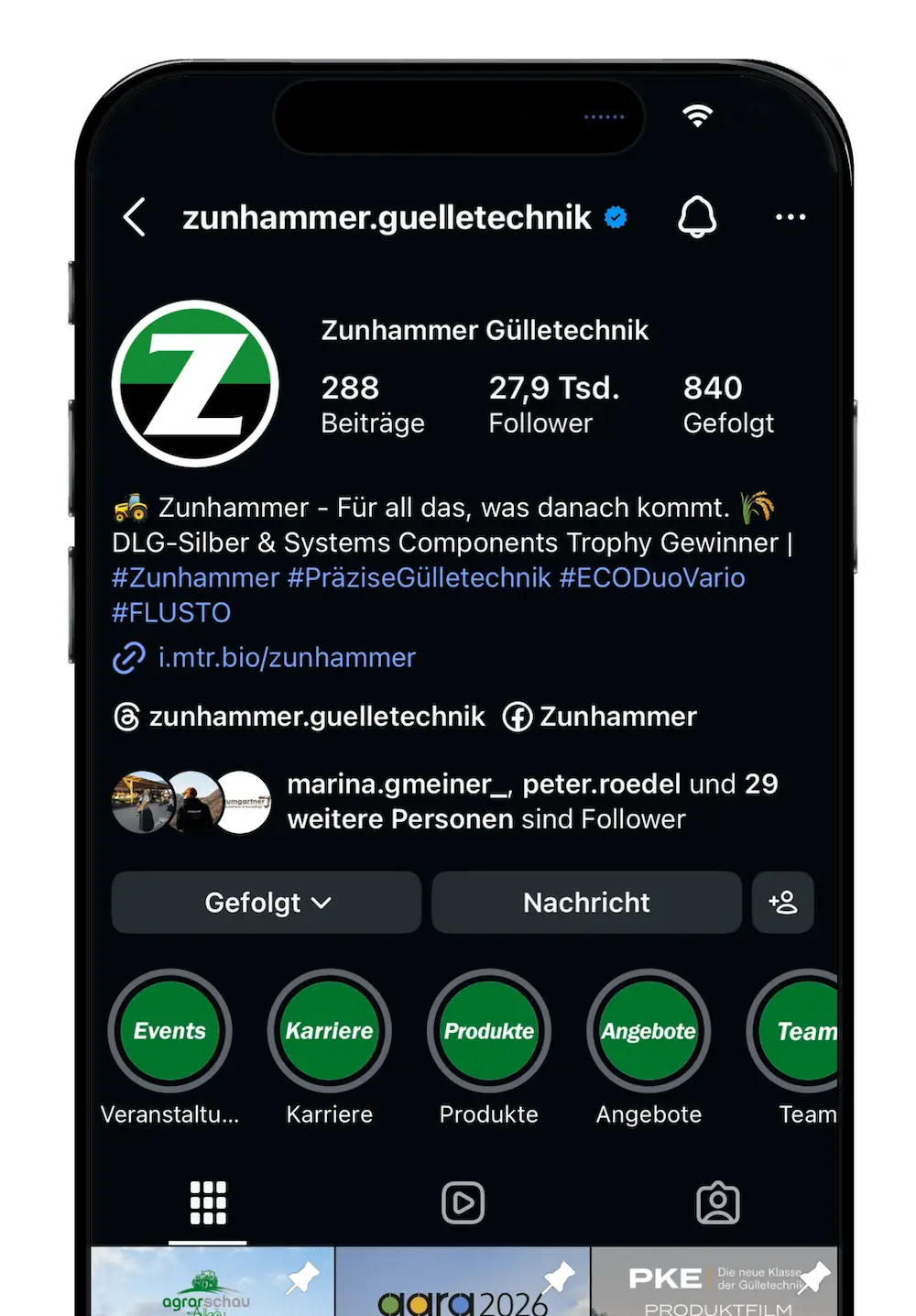View the 840 Gefolgt list
This screenshot has width=916, height=1316.
point(728,404)
